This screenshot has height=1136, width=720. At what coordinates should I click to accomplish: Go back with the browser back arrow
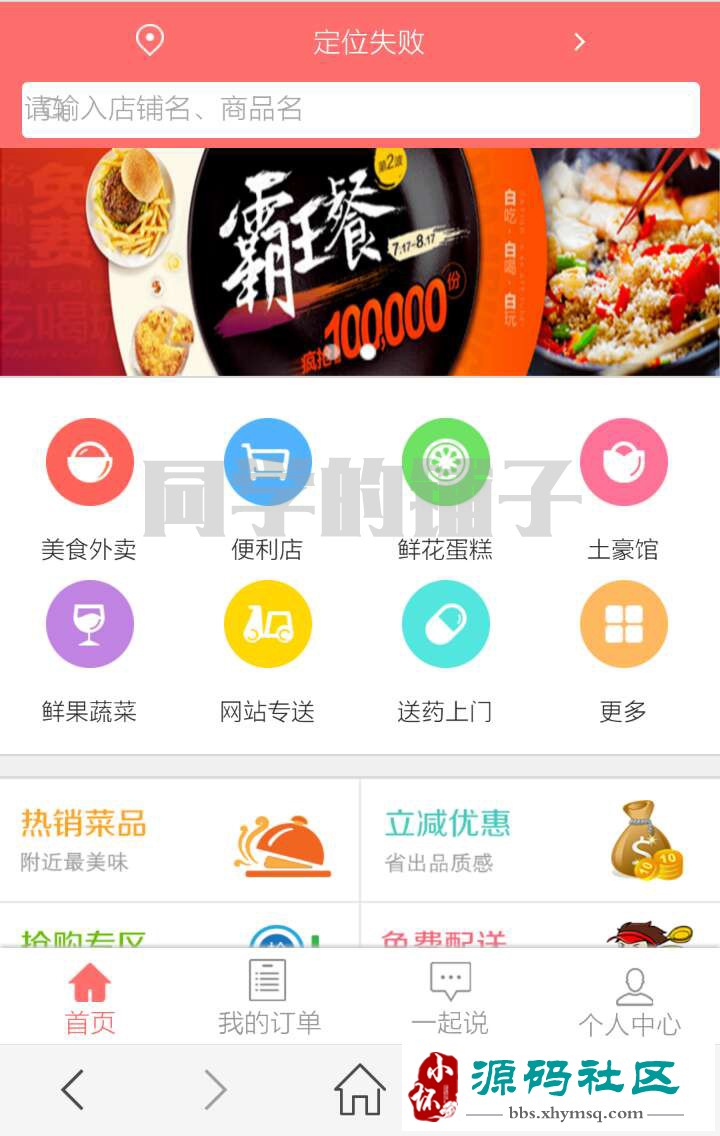pyautogui.click(x=72, y=1089)
